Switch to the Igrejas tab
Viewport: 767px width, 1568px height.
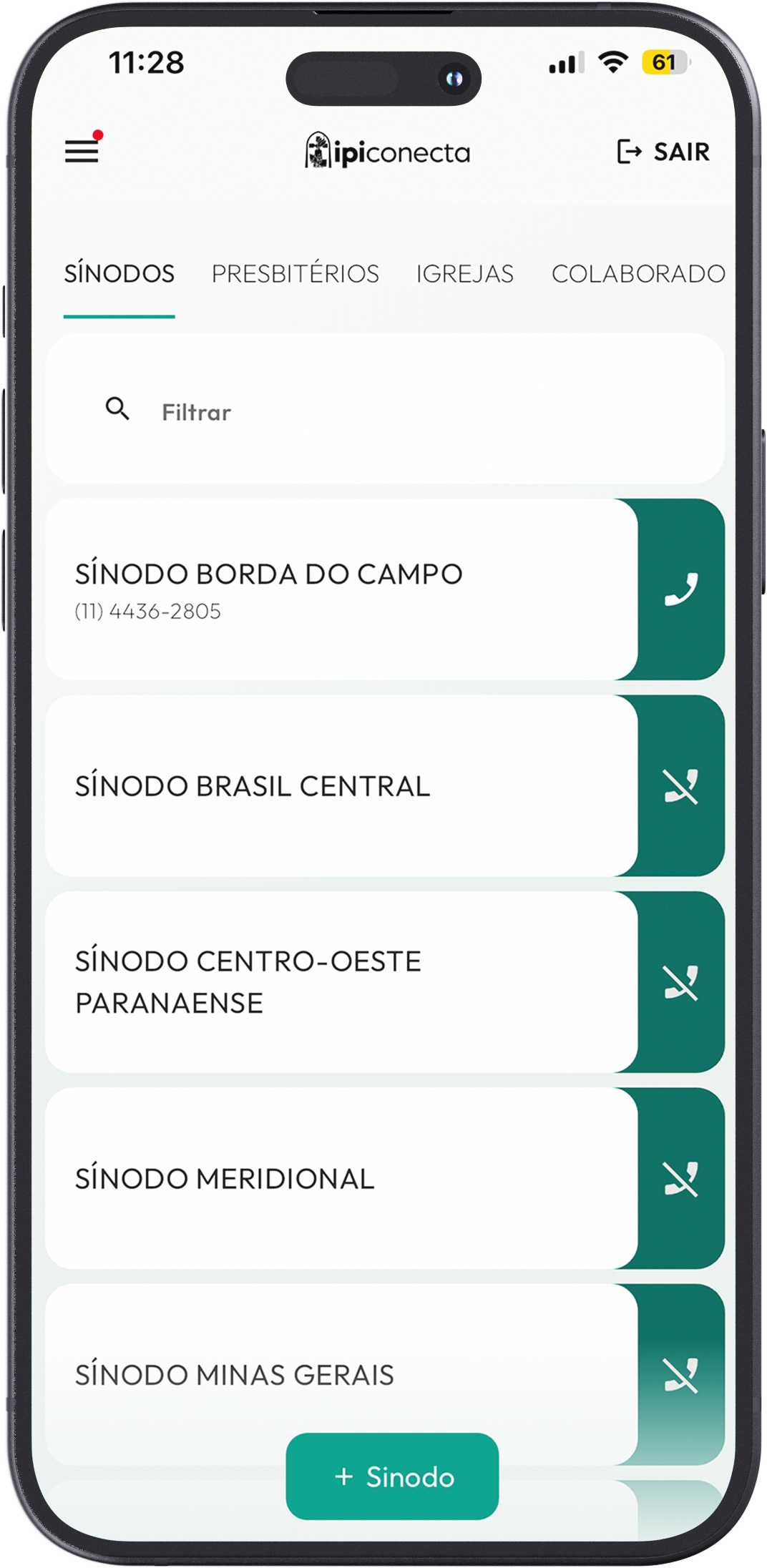click(x=465, y=274)
